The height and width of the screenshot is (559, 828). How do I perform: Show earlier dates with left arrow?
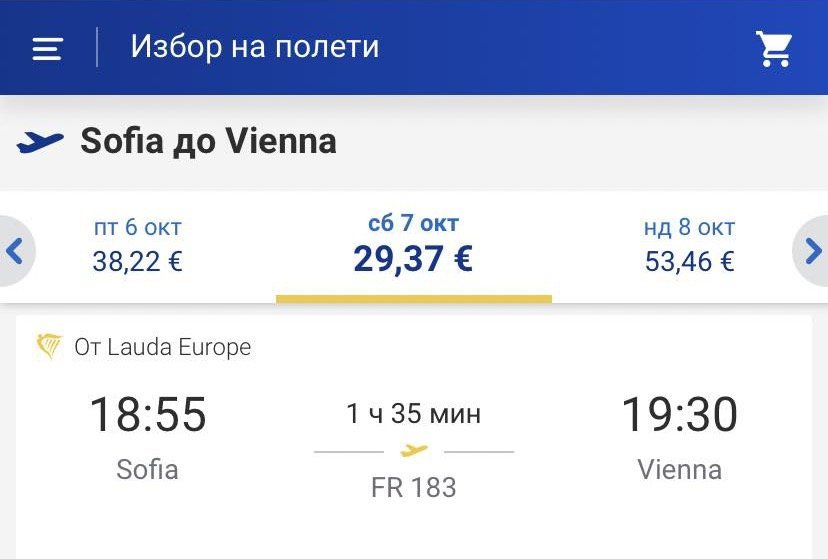(x=14, y=250)
